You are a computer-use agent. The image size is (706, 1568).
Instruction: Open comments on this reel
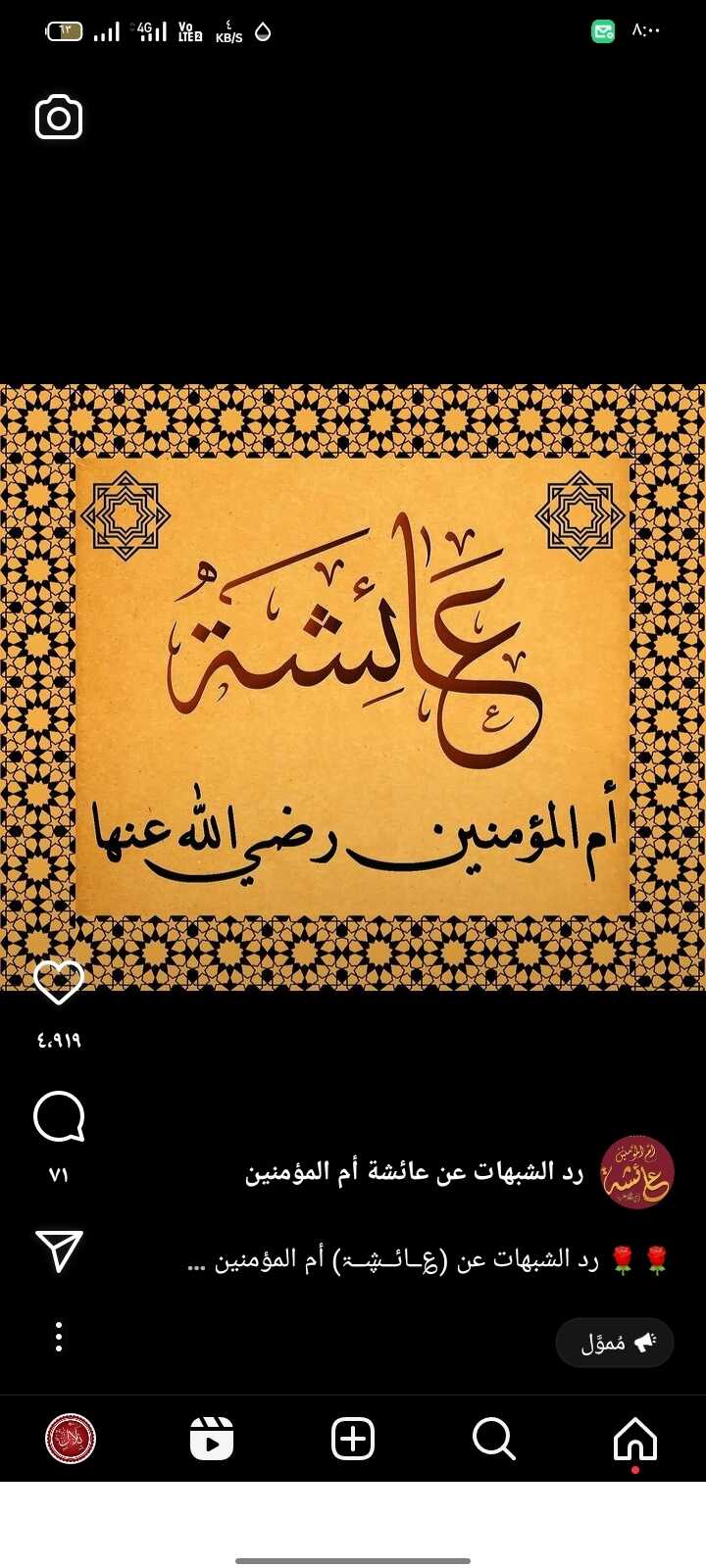[x=59, y=1117]
